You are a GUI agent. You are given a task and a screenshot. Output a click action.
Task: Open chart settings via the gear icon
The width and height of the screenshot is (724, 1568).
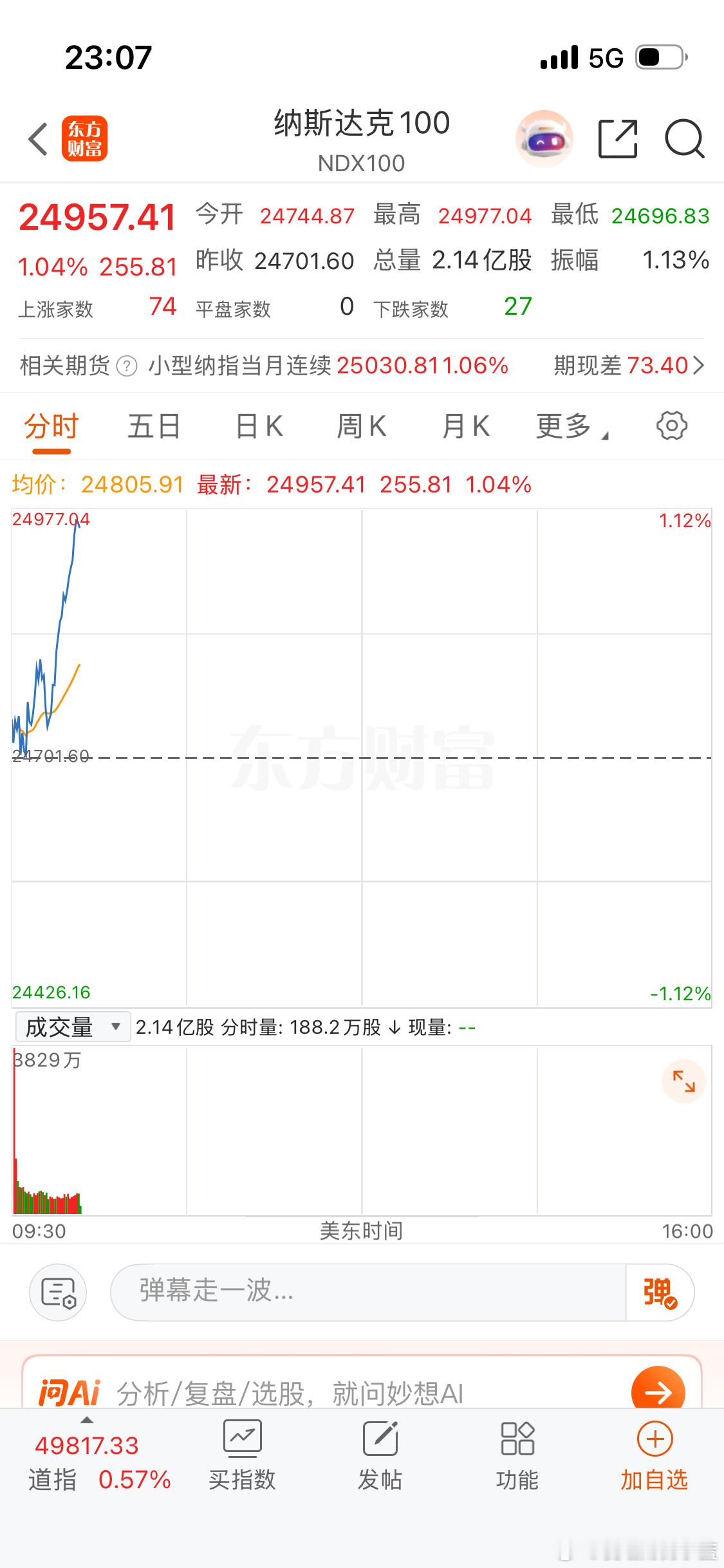tap(672, 425)
